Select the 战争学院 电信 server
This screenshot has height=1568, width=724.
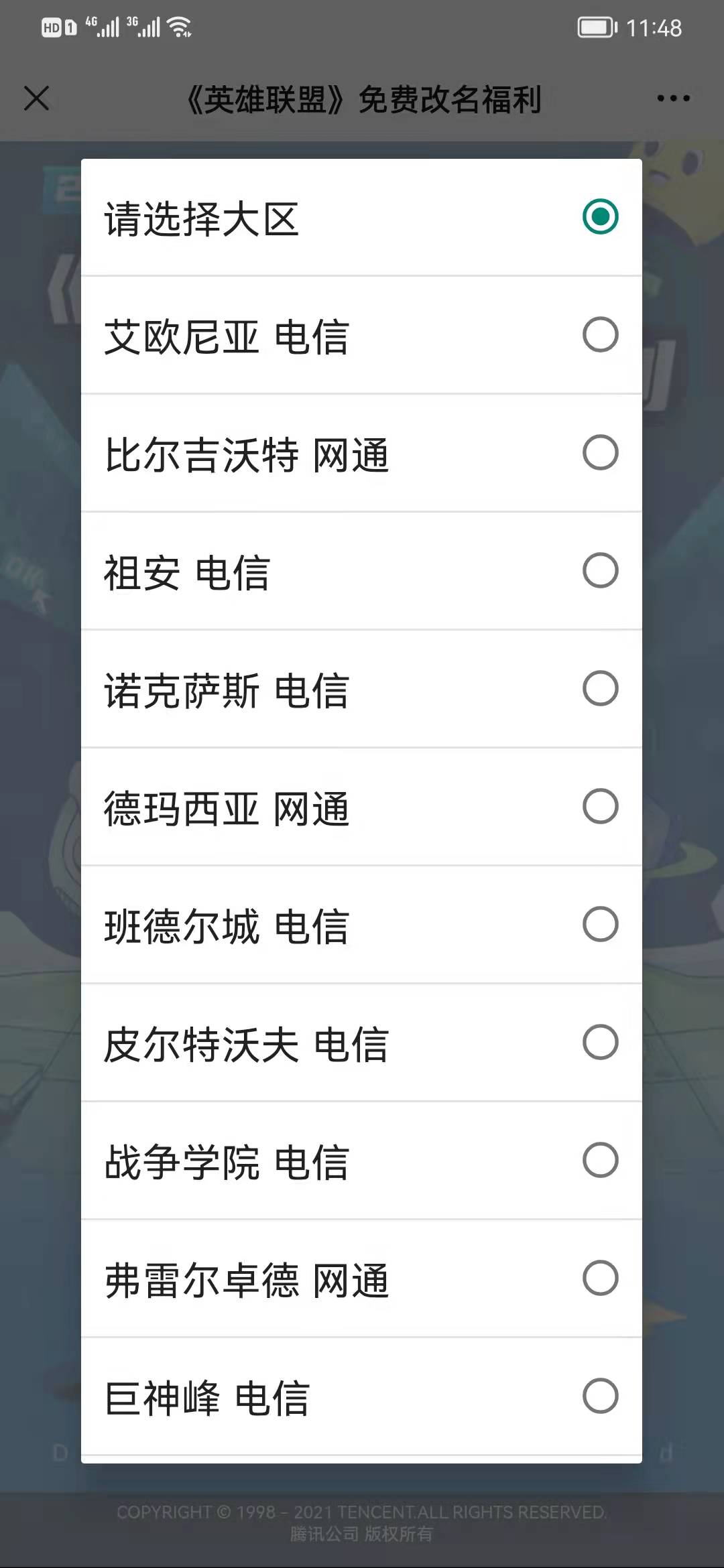pyautogui.click(x=362, y=1160)
